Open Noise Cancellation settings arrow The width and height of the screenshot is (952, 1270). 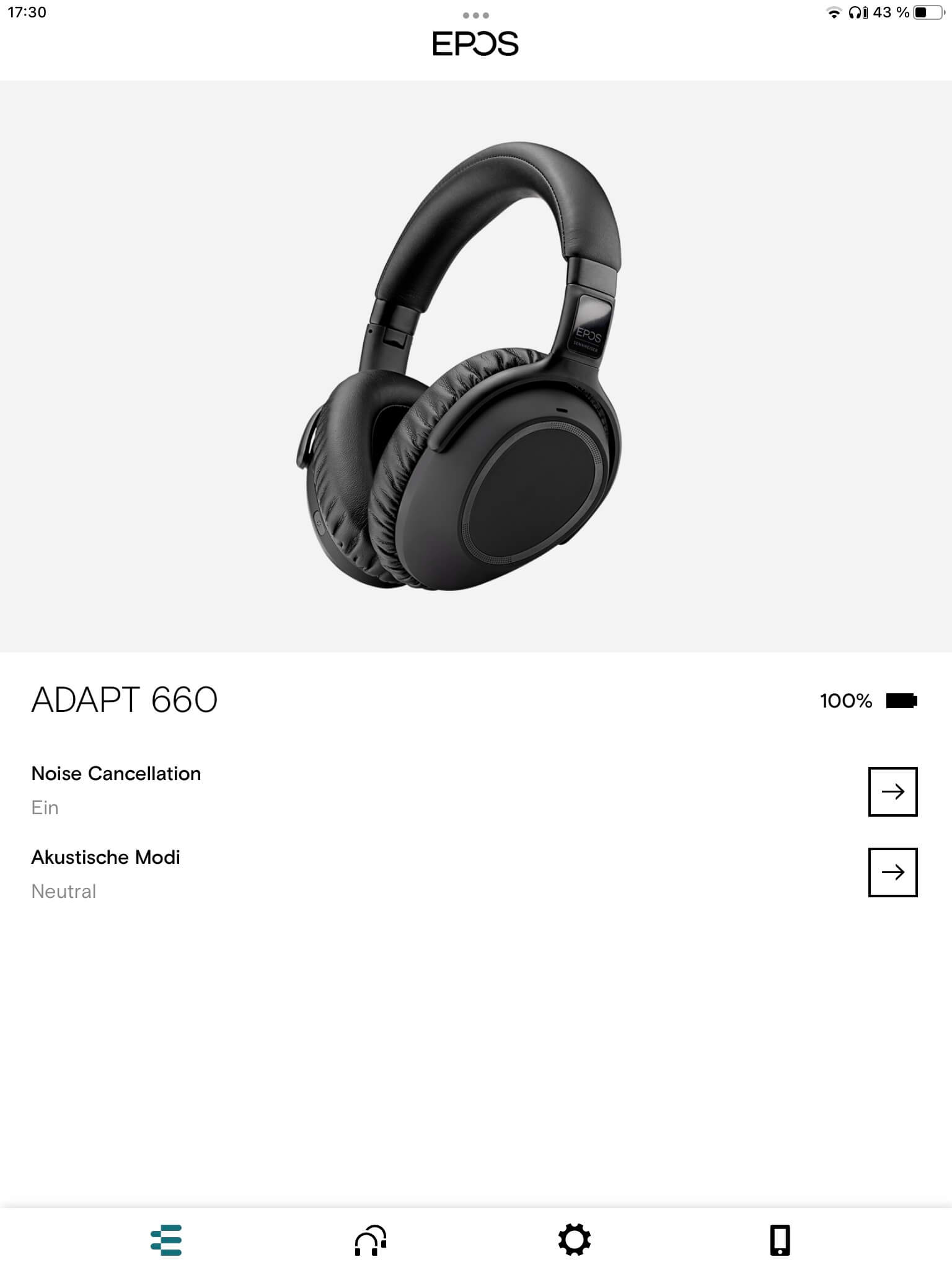tap(892, 791)
